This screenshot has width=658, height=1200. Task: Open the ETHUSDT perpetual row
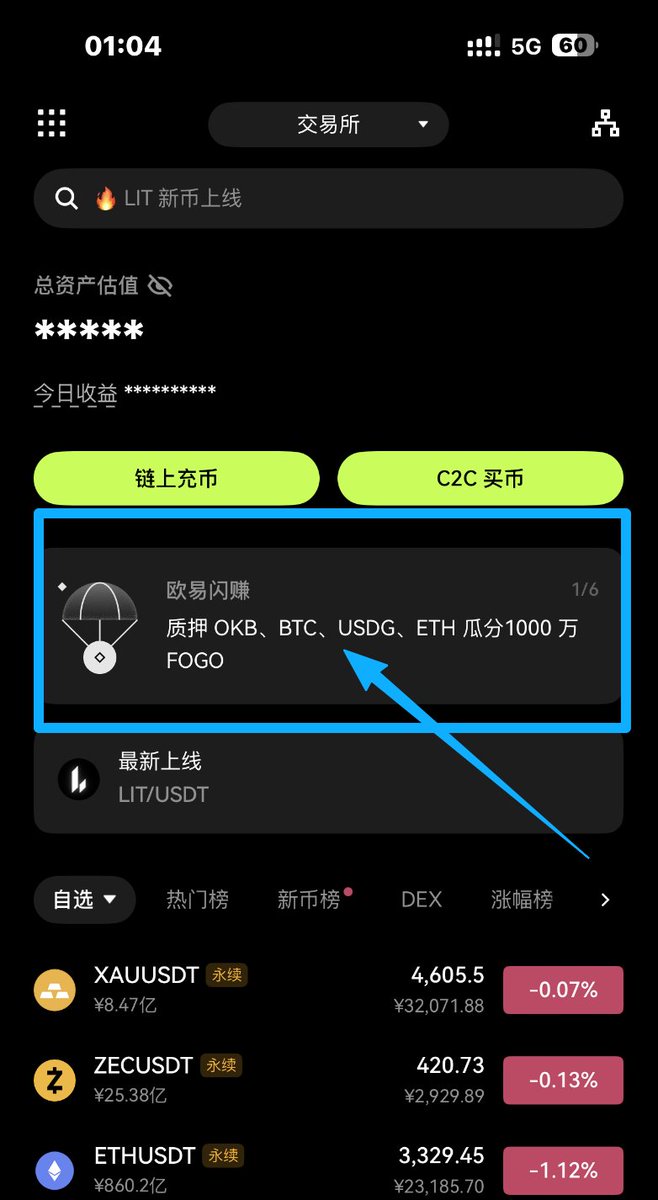pos(250,1169)
